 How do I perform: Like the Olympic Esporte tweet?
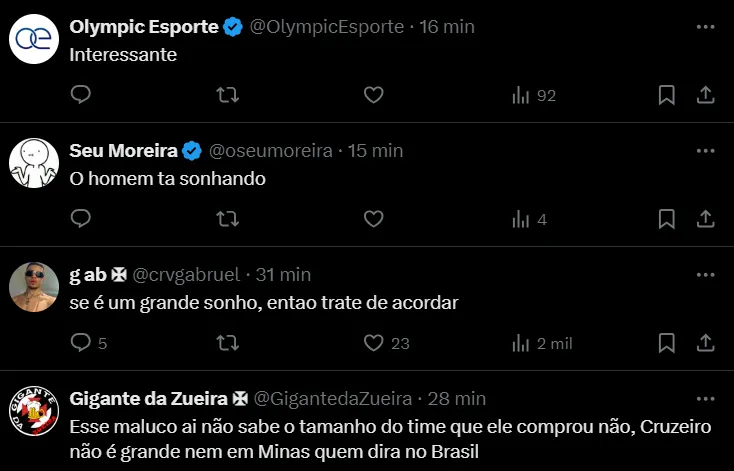click(x=373, y=95)
